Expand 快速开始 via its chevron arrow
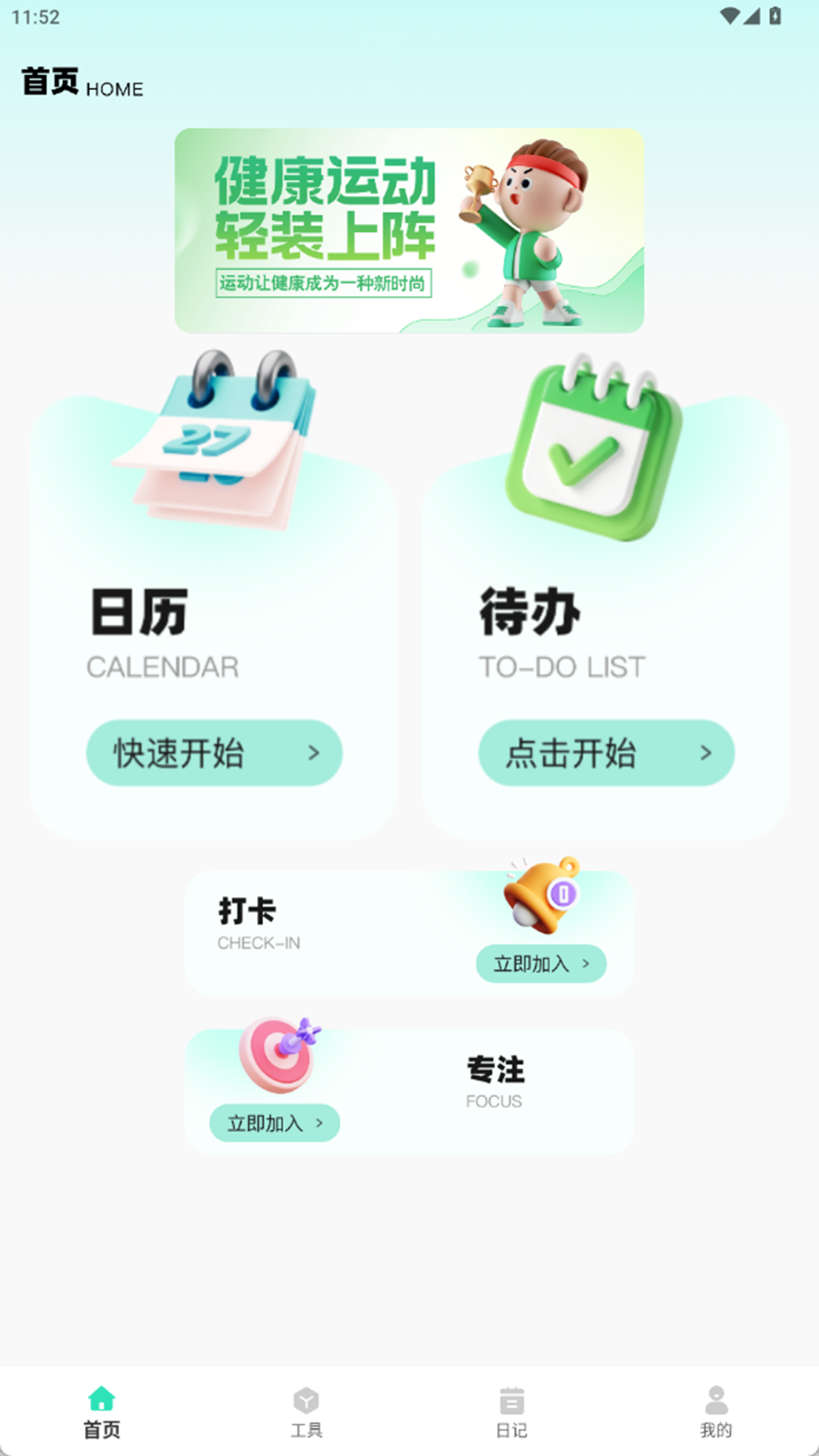 [x=313, y=753]
